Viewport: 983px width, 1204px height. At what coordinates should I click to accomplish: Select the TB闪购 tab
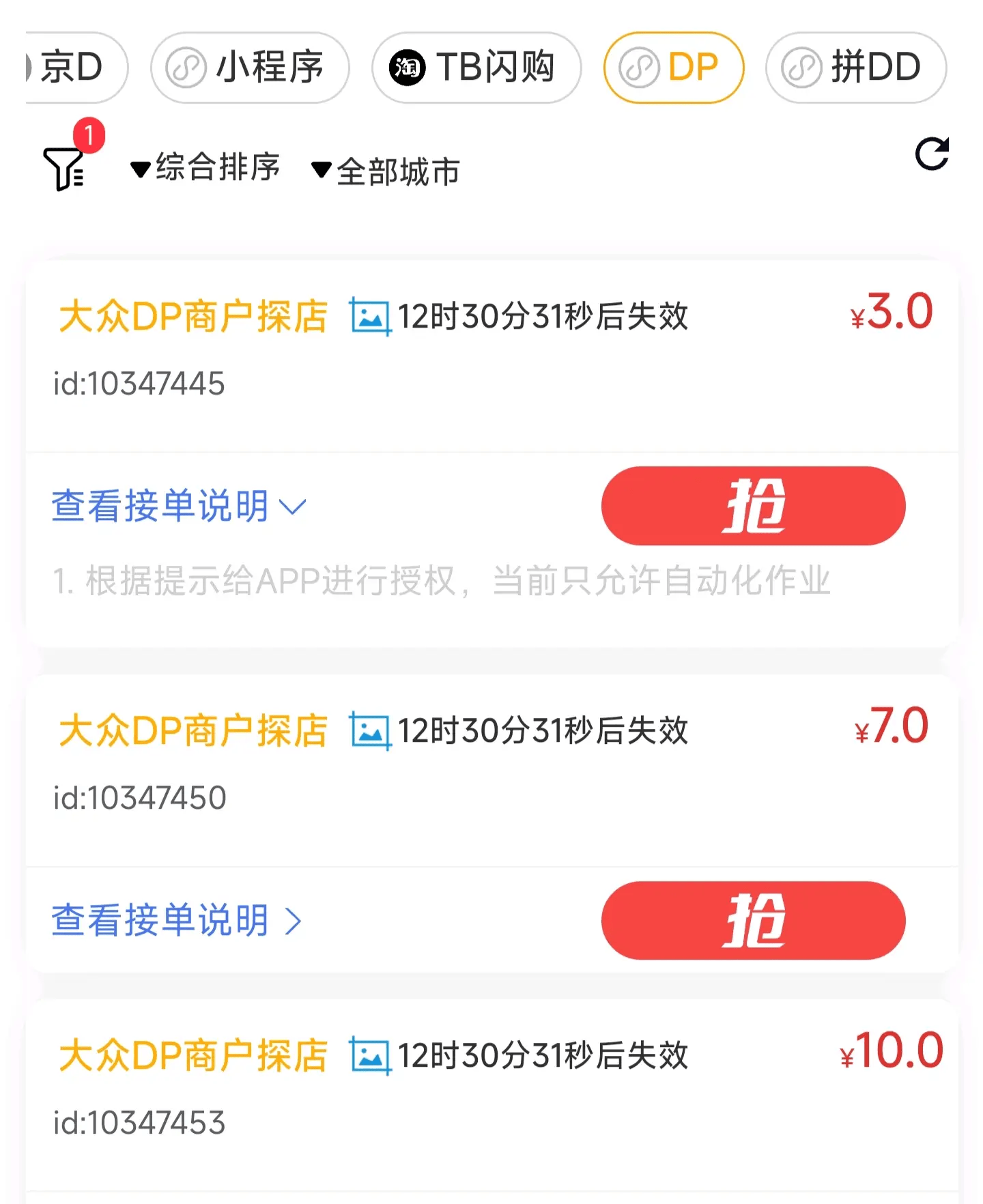tap(476, 68)
